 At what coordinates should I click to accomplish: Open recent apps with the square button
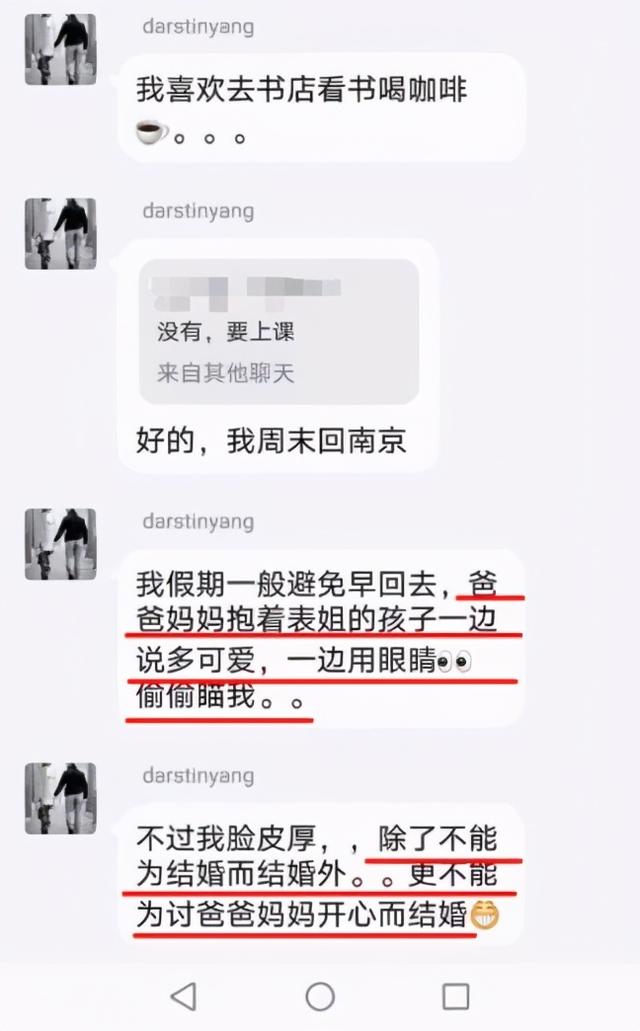pyautogui.click(x=456, y=996)
